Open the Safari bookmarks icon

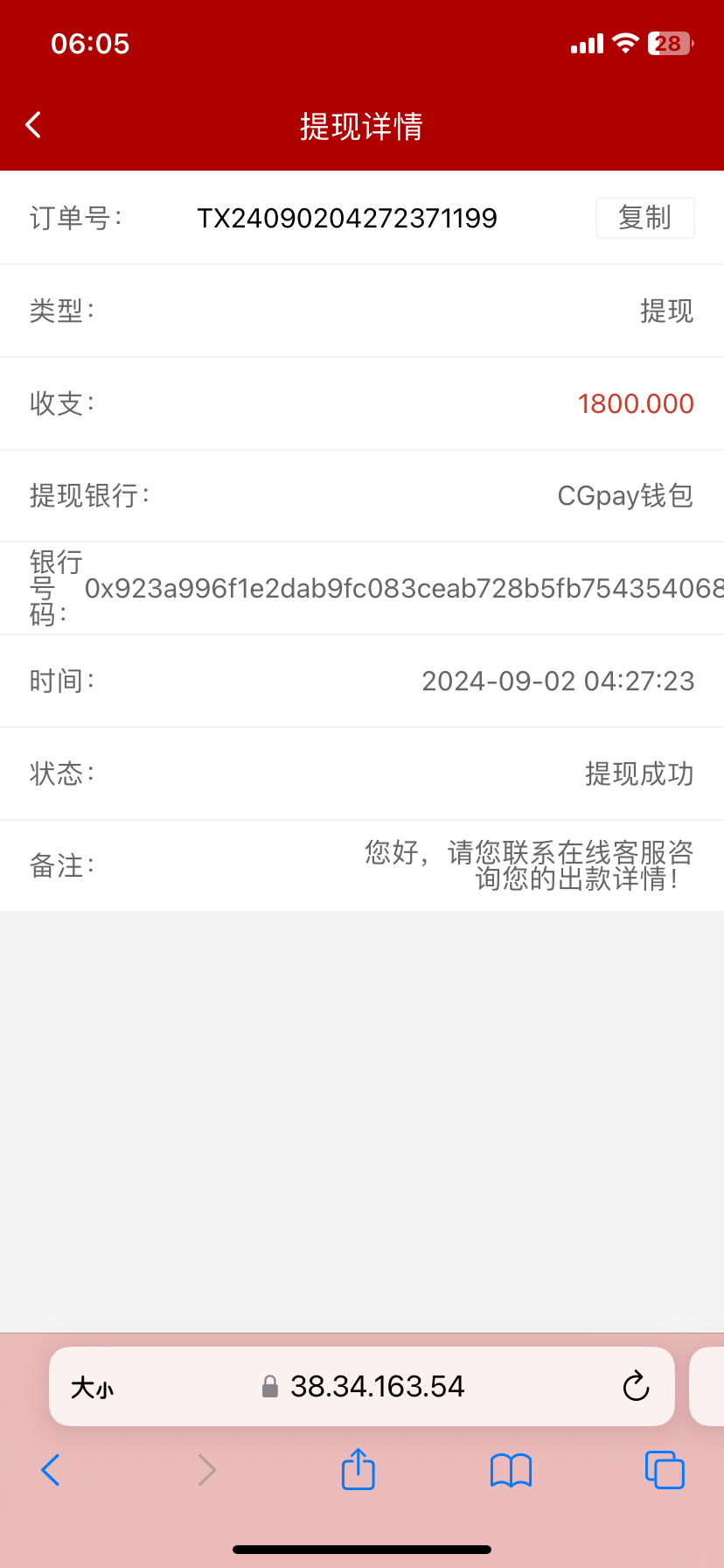[x=511, y=1470]
